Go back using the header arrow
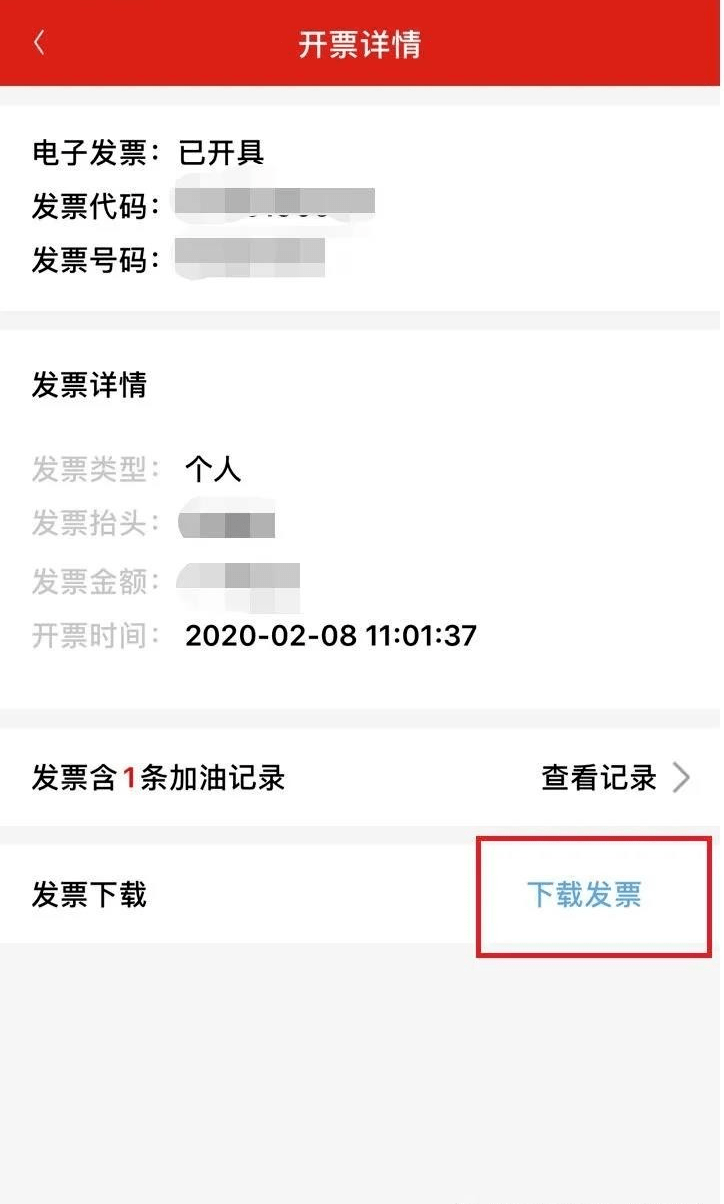Viewport: 724px width, 1204px height. pyautogui.click(x=39, y=43)
